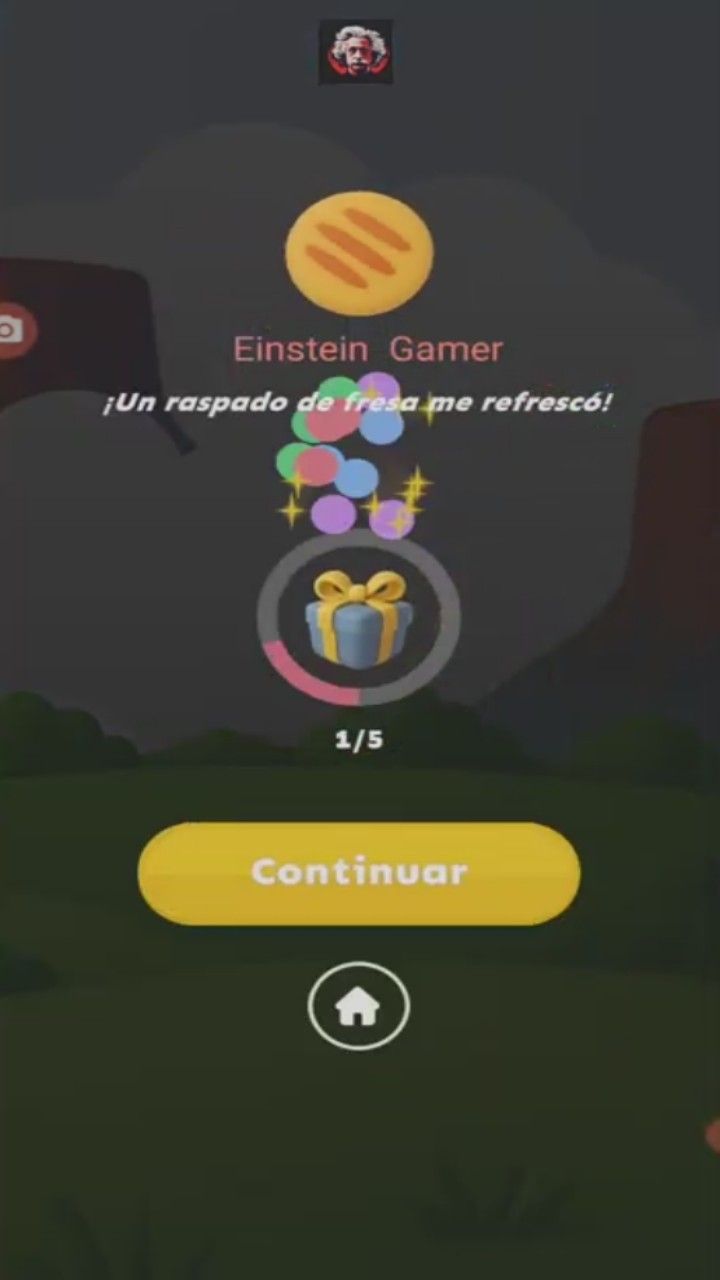The width and height of the screenshot is (720, 1280).
Task: Tap the yellow Continuar button
Action: pos(358,872)
